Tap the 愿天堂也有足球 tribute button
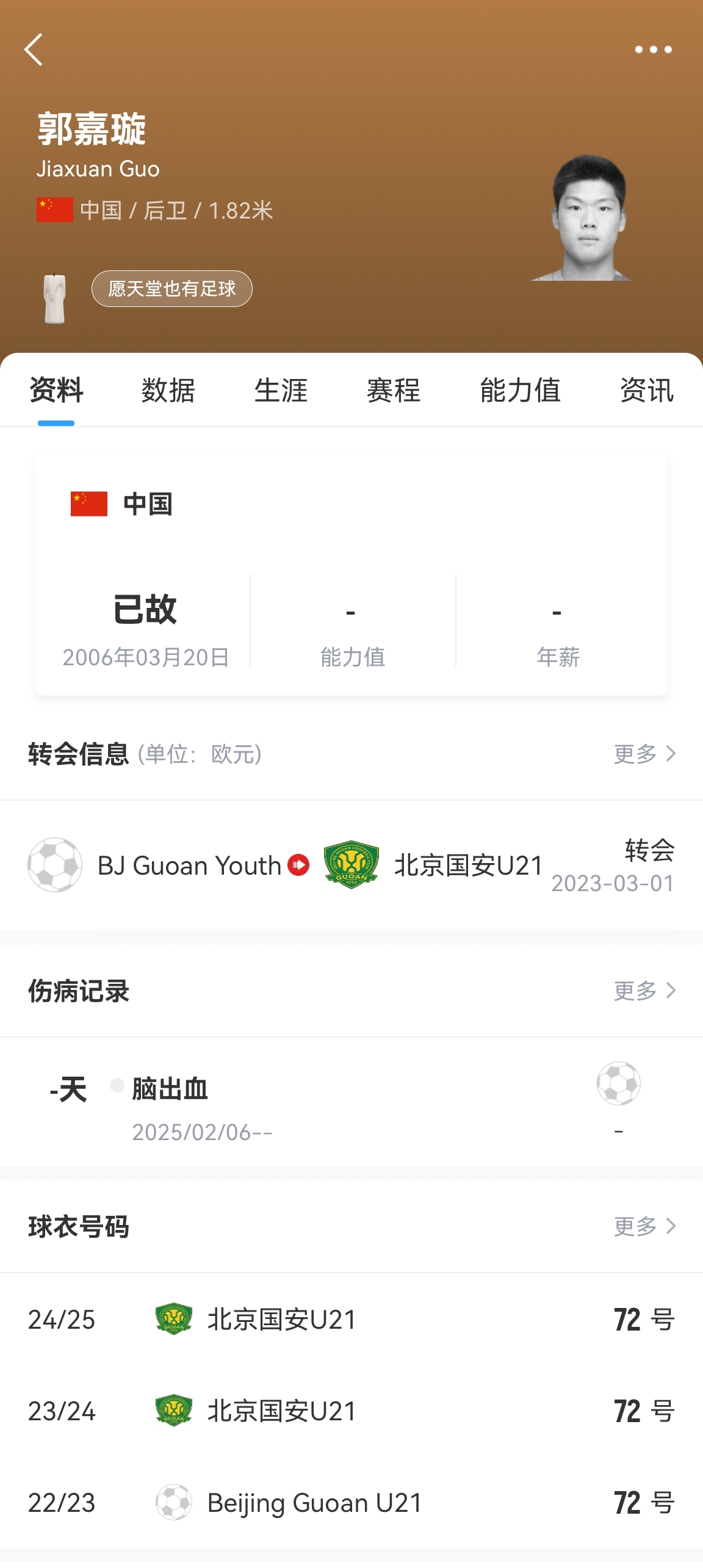 (171, 289)
